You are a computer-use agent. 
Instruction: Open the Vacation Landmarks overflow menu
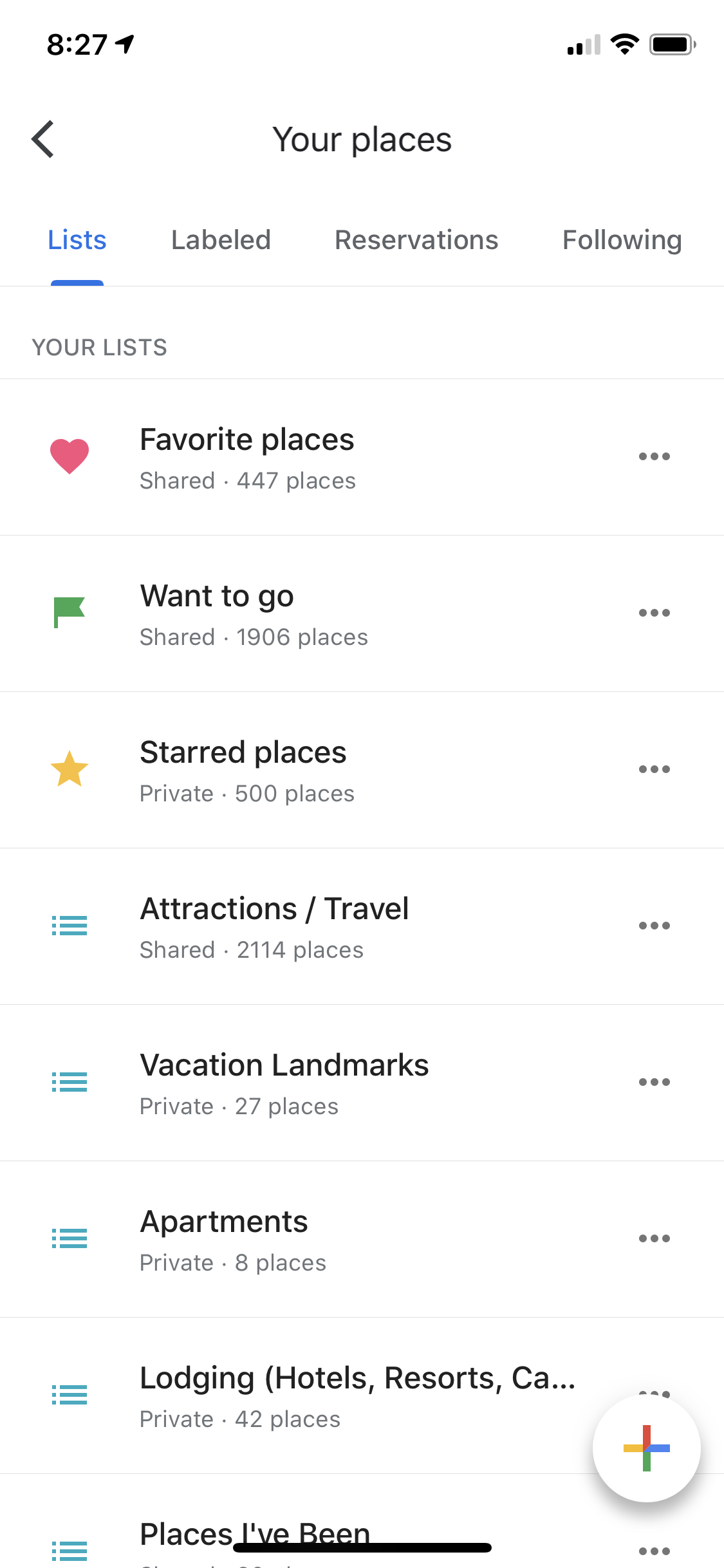(654, 1081)
